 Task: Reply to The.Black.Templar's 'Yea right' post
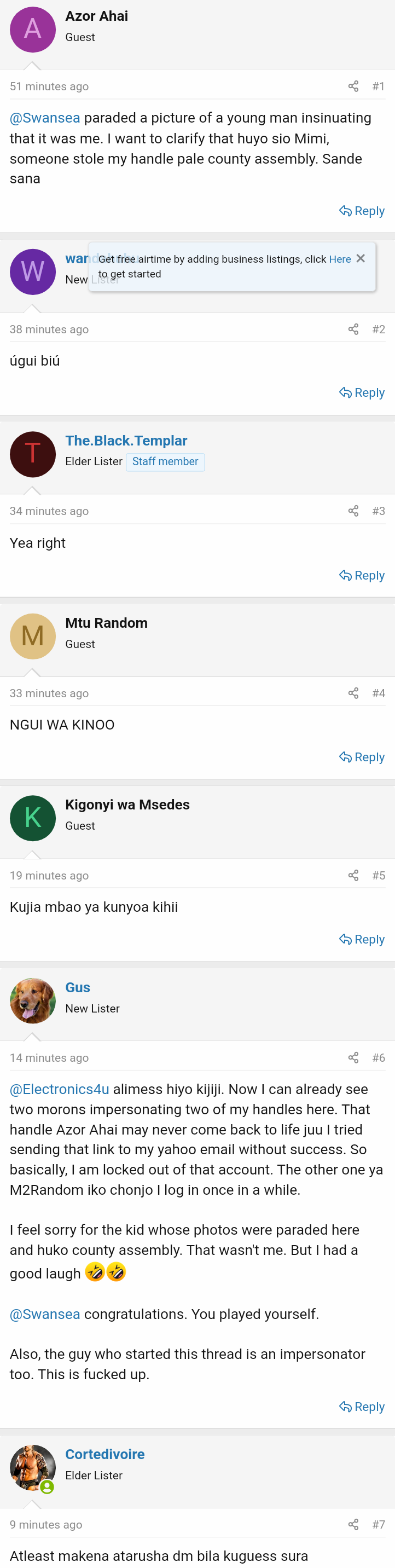pos(362,576)
